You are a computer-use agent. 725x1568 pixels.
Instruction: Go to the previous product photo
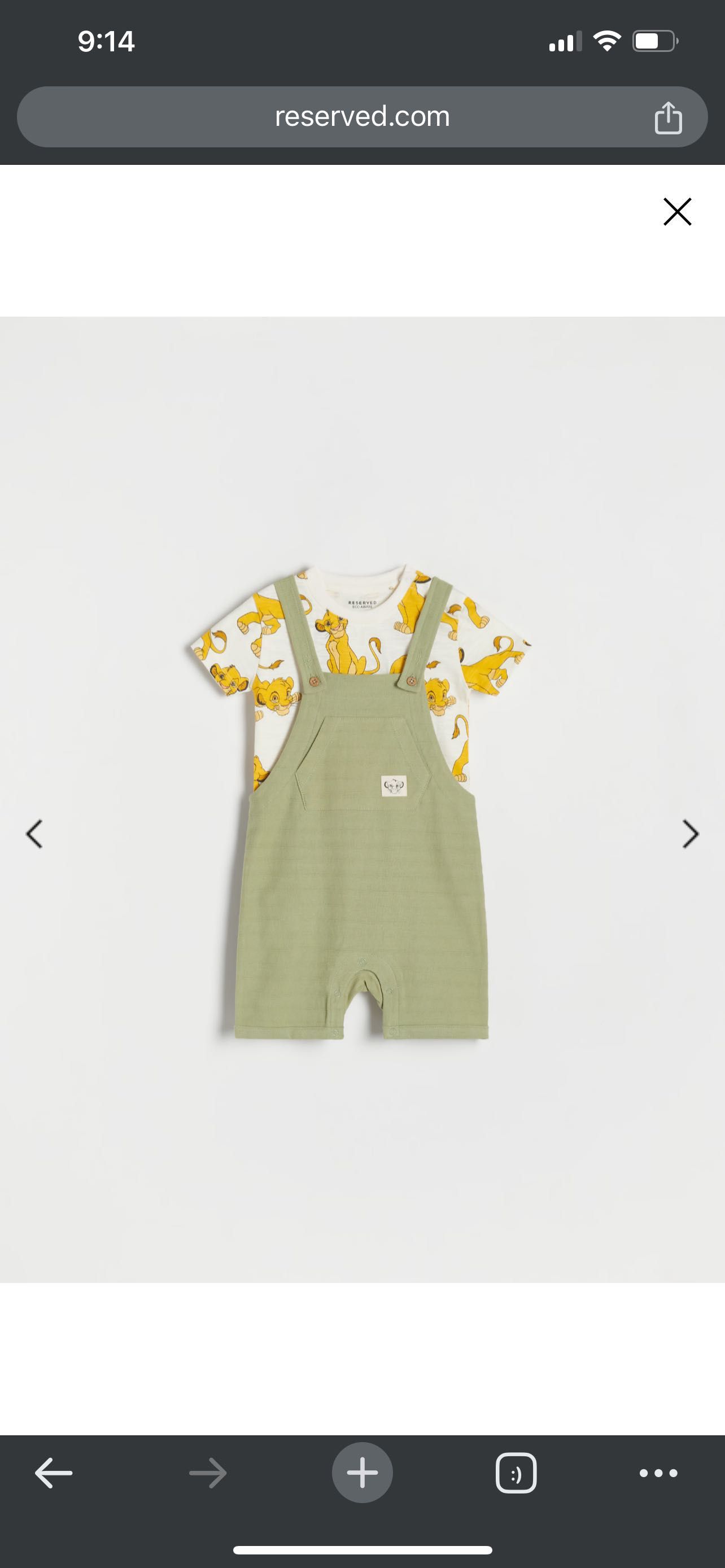[34, 834]
